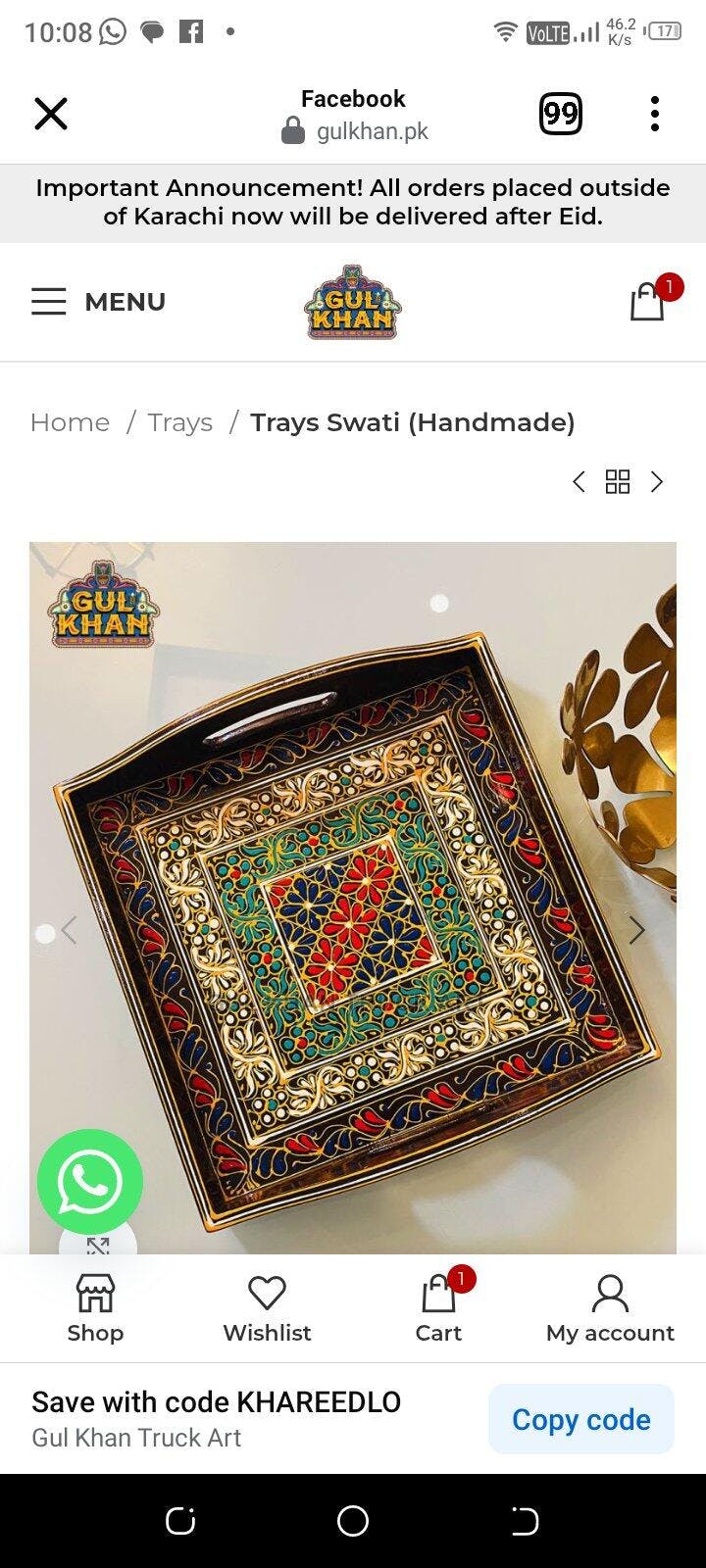Screen dimensions: 706x1568
Task: Close the in-app browser
Action: click(x=51, y=114)
